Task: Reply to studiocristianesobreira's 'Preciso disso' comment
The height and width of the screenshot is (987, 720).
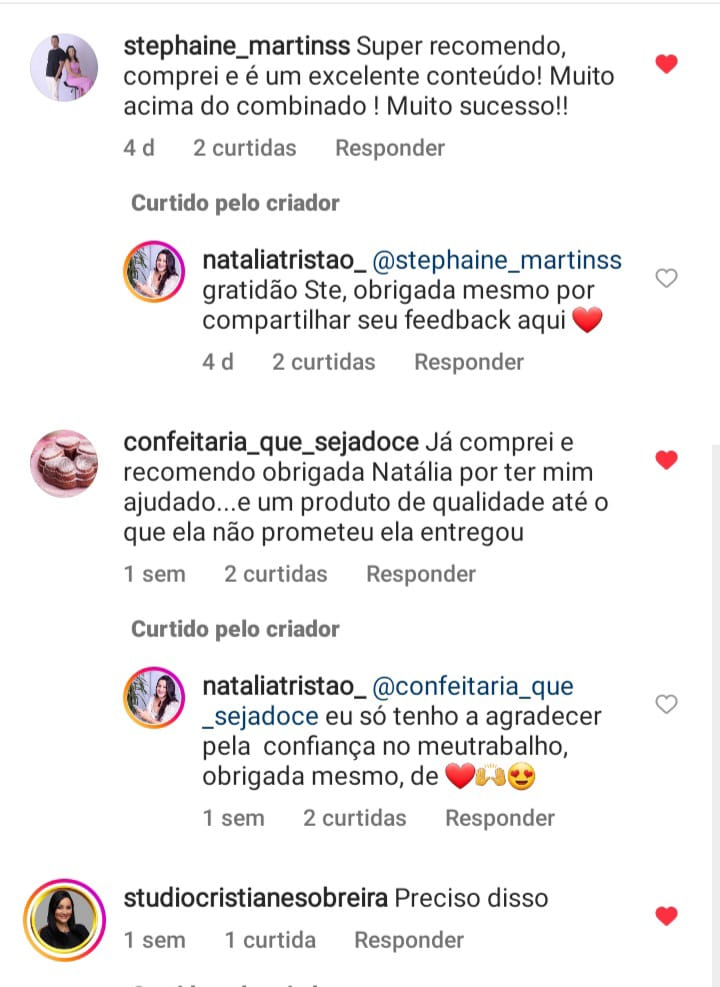Action: (x=409, y=940)
